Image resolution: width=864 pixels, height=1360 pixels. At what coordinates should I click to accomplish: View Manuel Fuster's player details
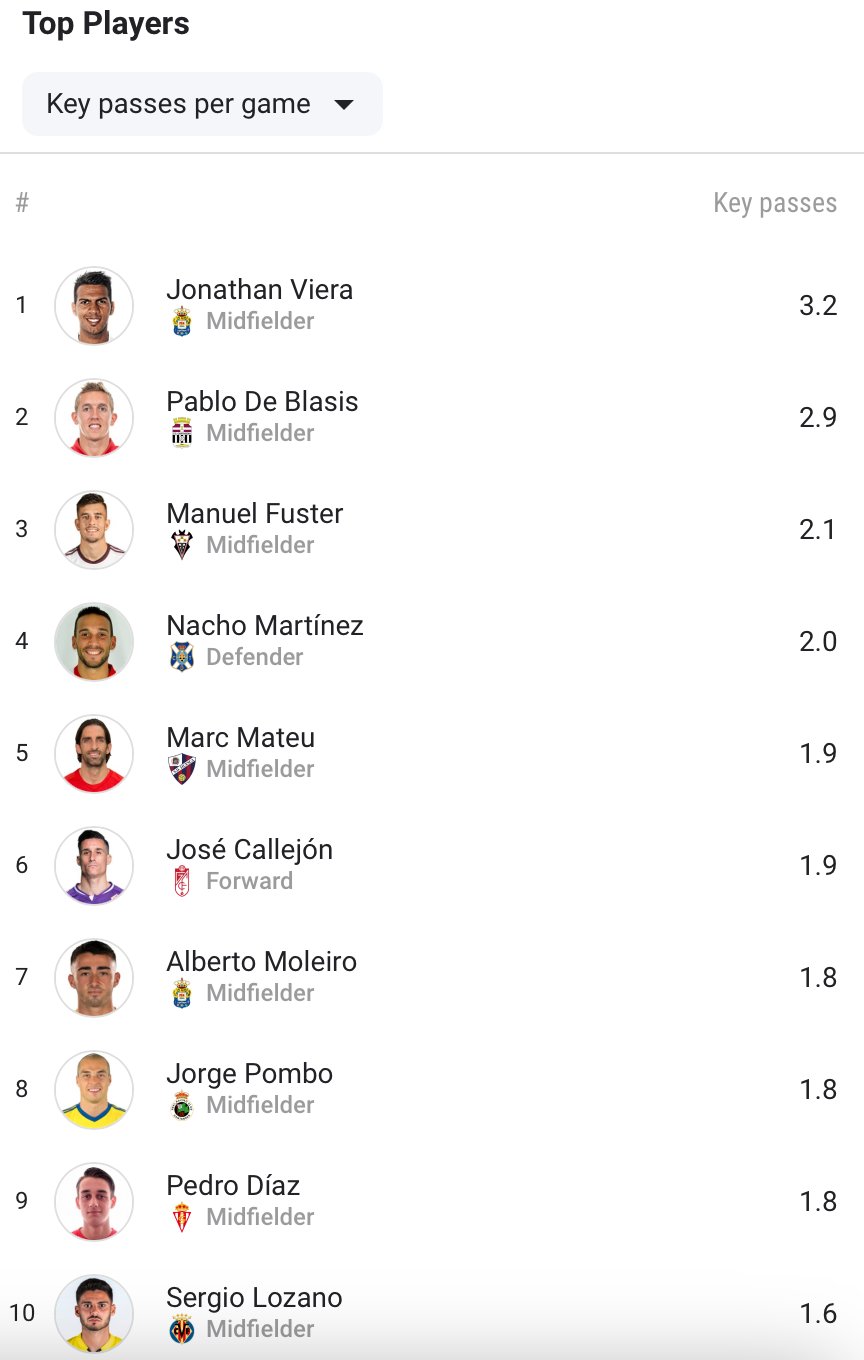click(x=254, y=514)
